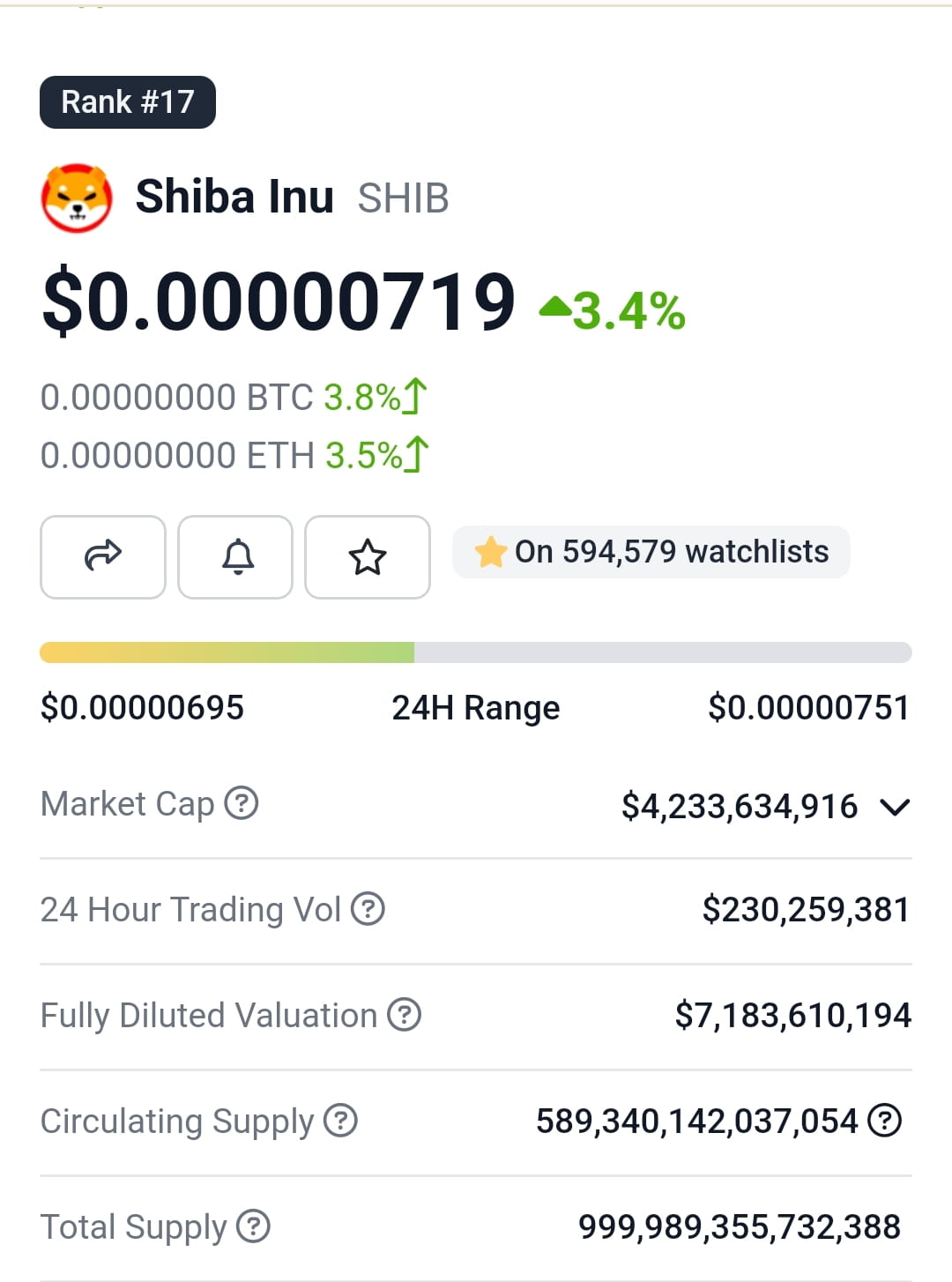Click the Rank #17 badge
This screenshot has width=952, height=1282.
(127, 101)
